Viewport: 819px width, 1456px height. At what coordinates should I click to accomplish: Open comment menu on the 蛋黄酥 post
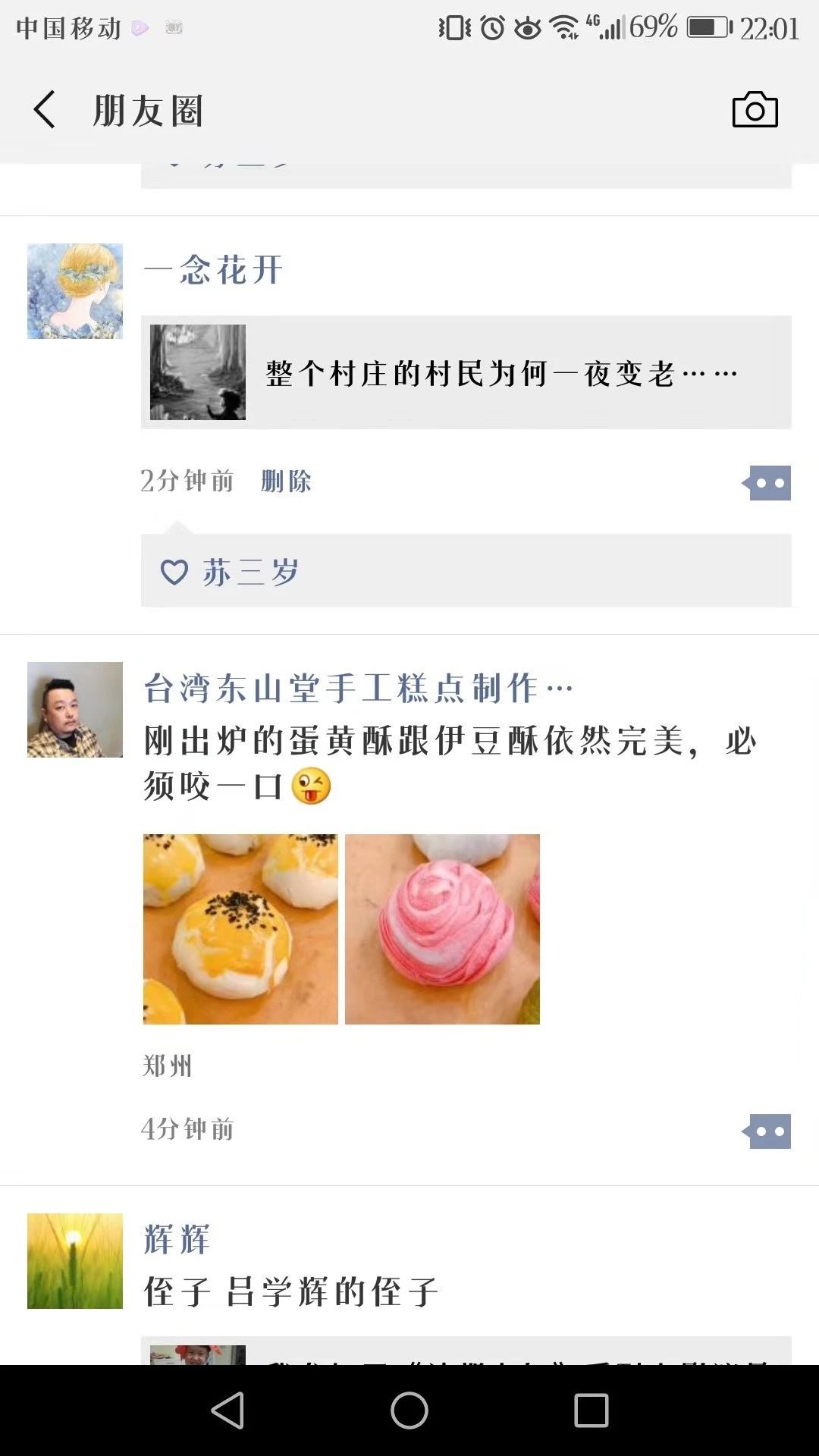tap(767, 1131)
